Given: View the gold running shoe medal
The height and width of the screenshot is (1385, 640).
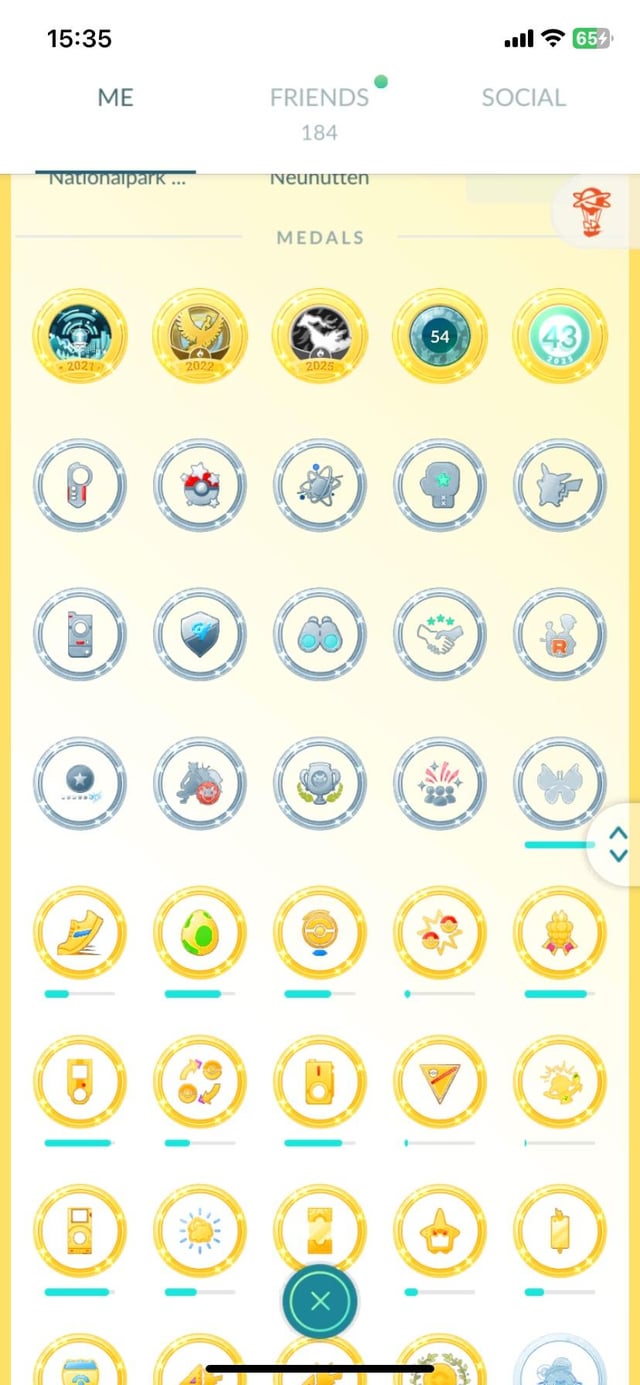Looking at the screenshot, I should [x=80, y=932].
